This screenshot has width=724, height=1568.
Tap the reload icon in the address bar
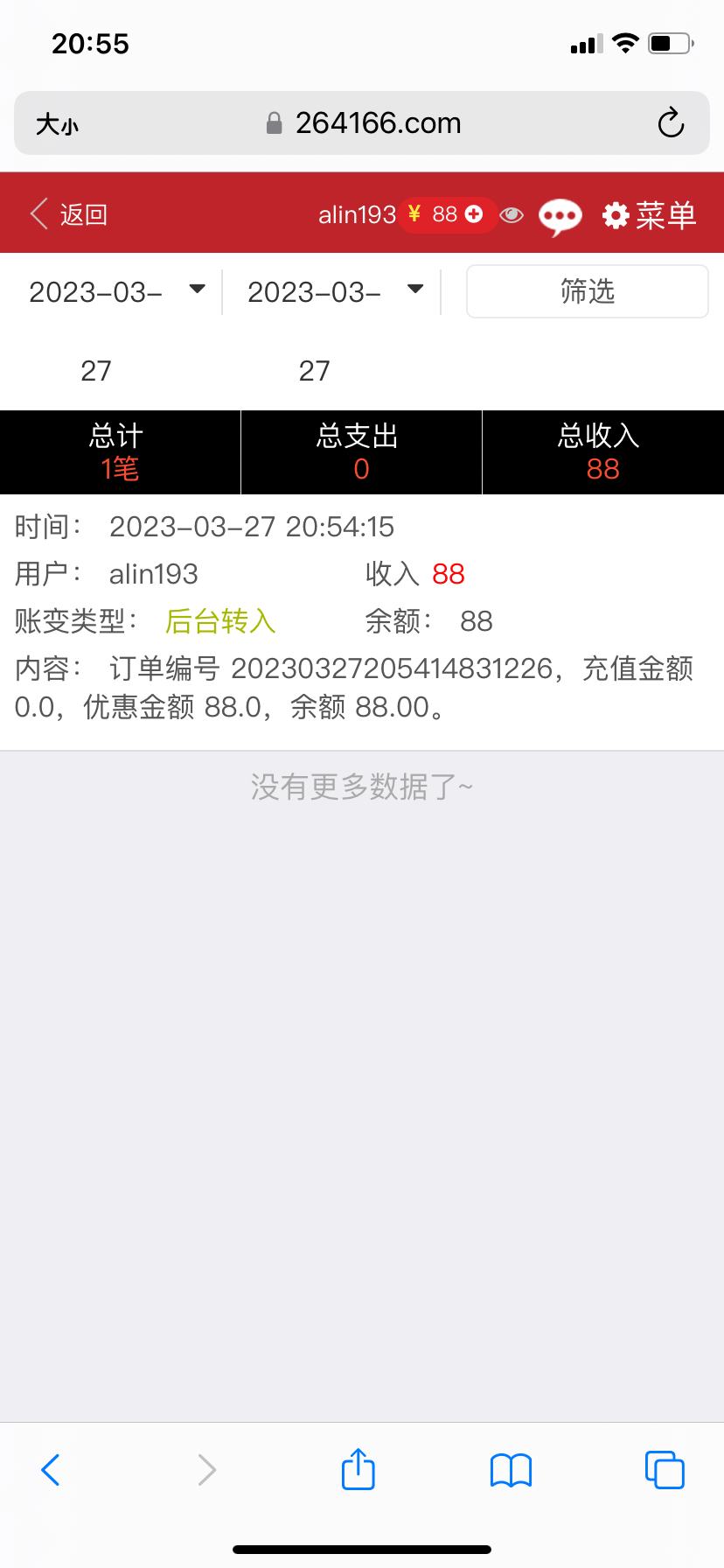click(x=671, y=122)
